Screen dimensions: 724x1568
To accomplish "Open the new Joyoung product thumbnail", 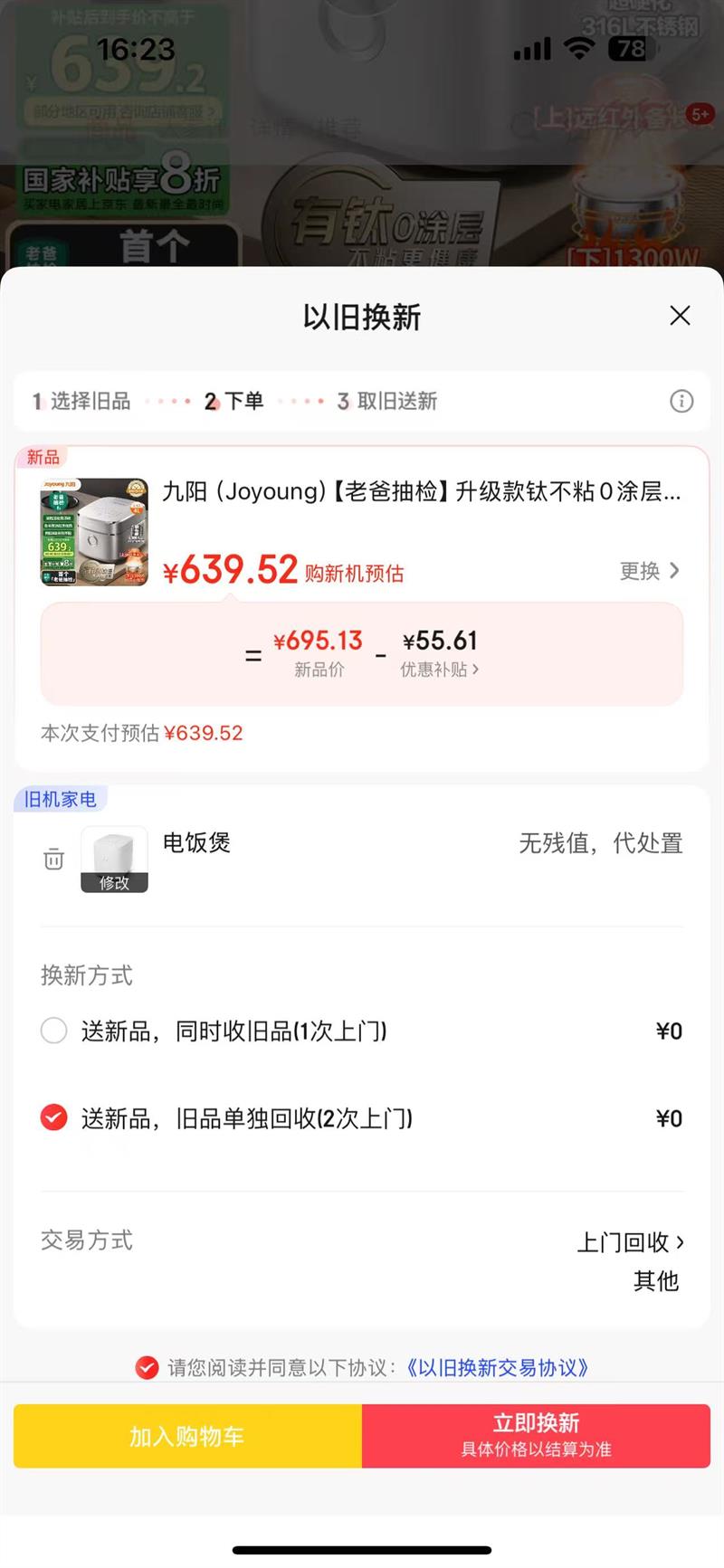I will [94, 532].
